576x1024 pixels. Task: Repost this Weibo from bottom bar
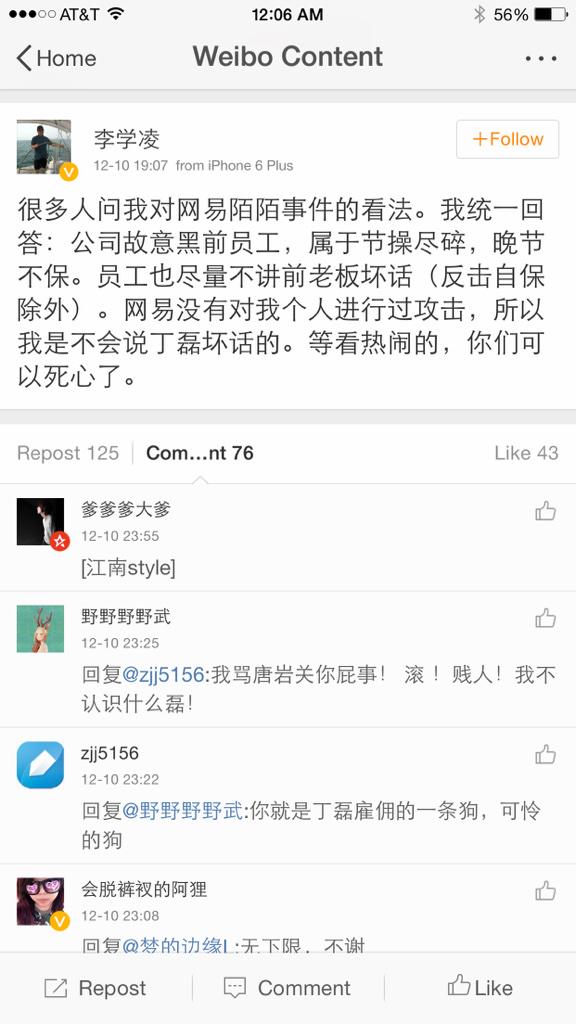coord(95,988)
